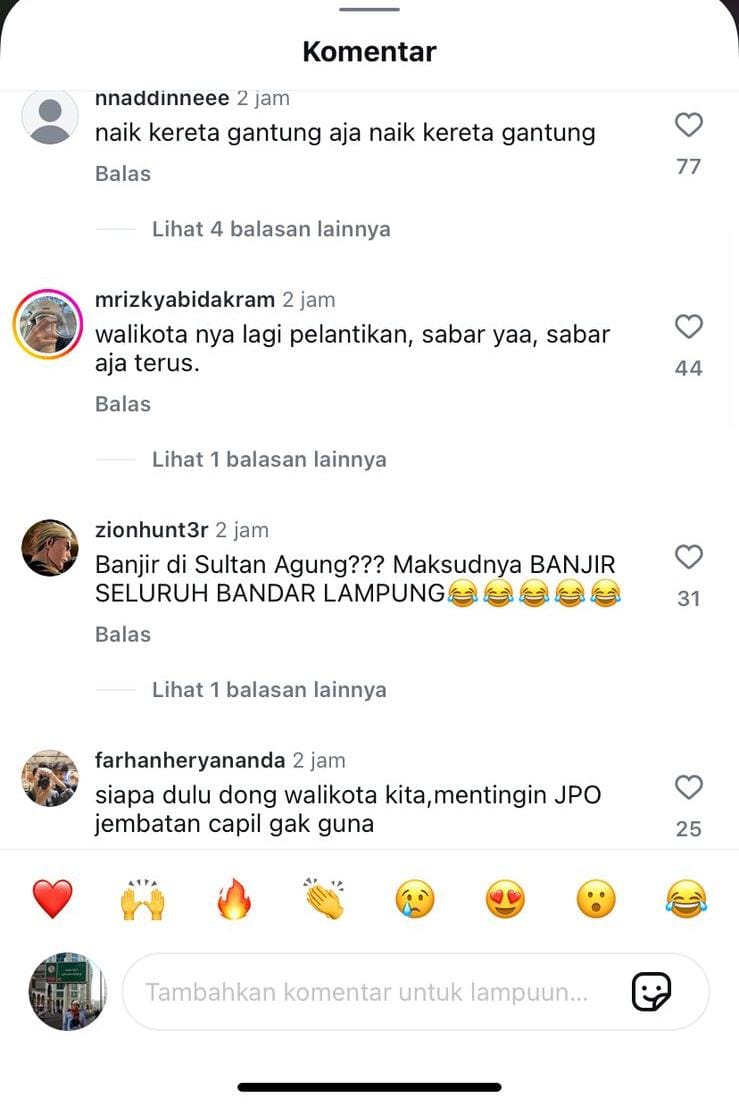The width and height of the screenshot is (739, 1106).
Task: Like nnaddinneee's comment about kereta gantung
Action: coord(689,125)
